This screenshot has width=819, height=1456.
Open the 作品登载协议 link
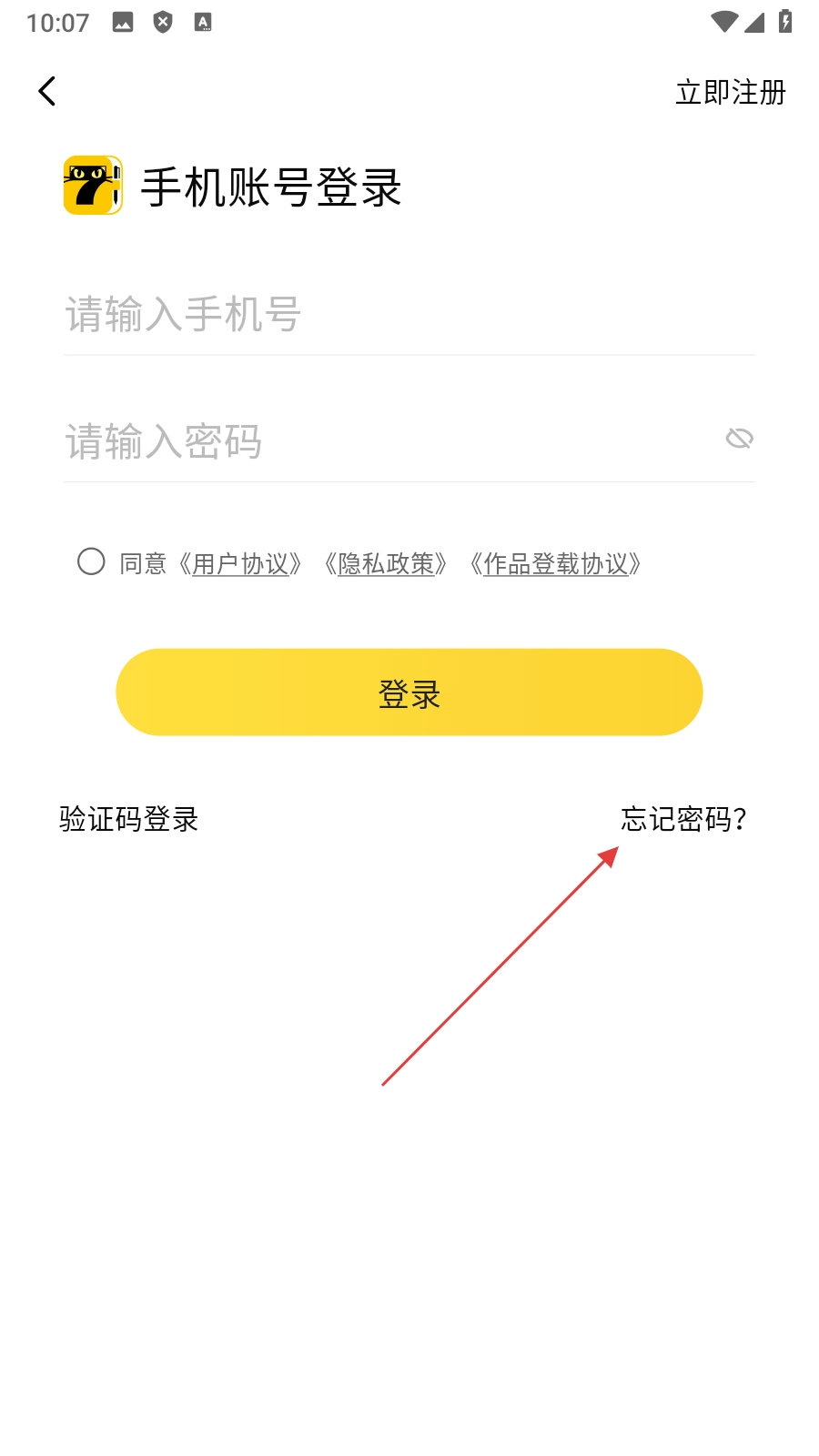click(555, 564)
